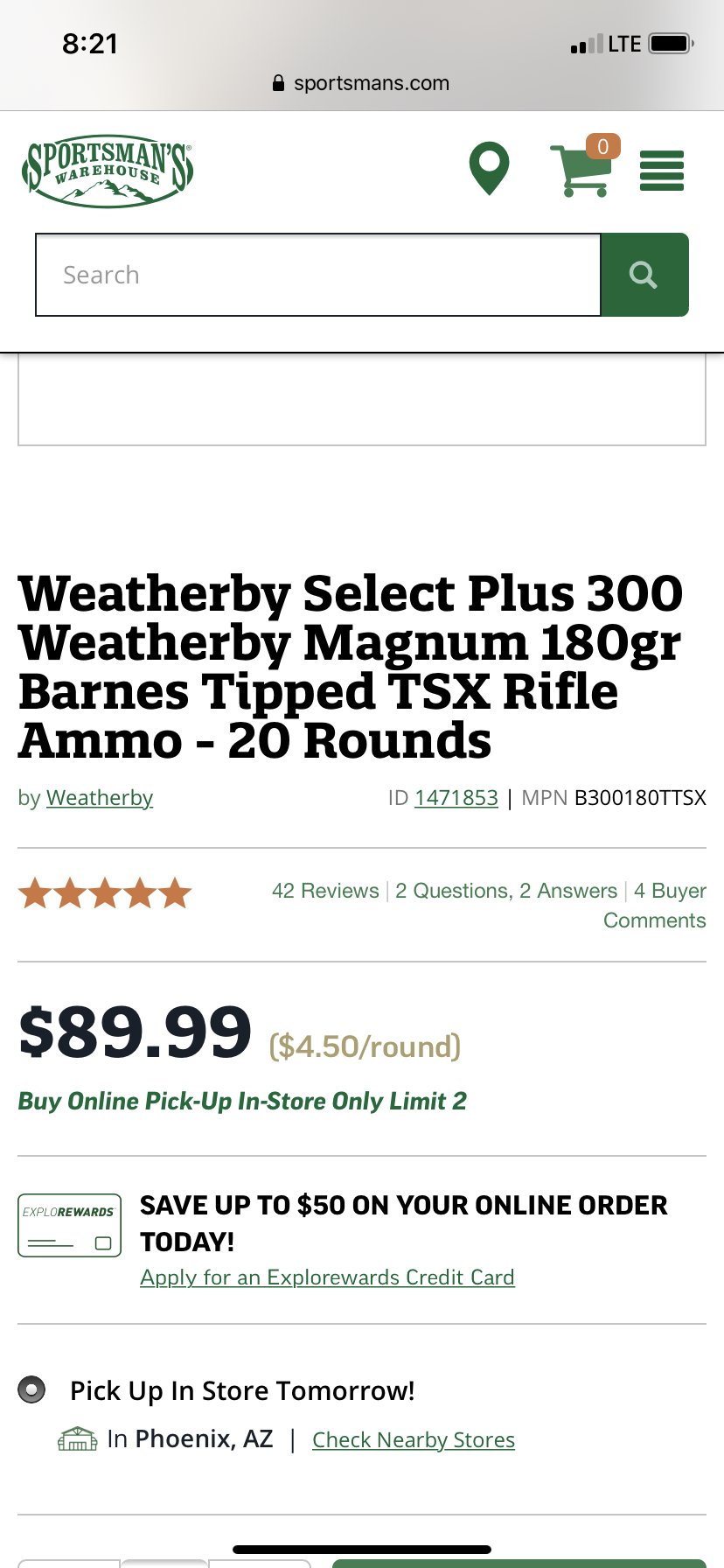Open product ID 1471853 link
This screenshot has height=1568, width=724.
[456, 798]
